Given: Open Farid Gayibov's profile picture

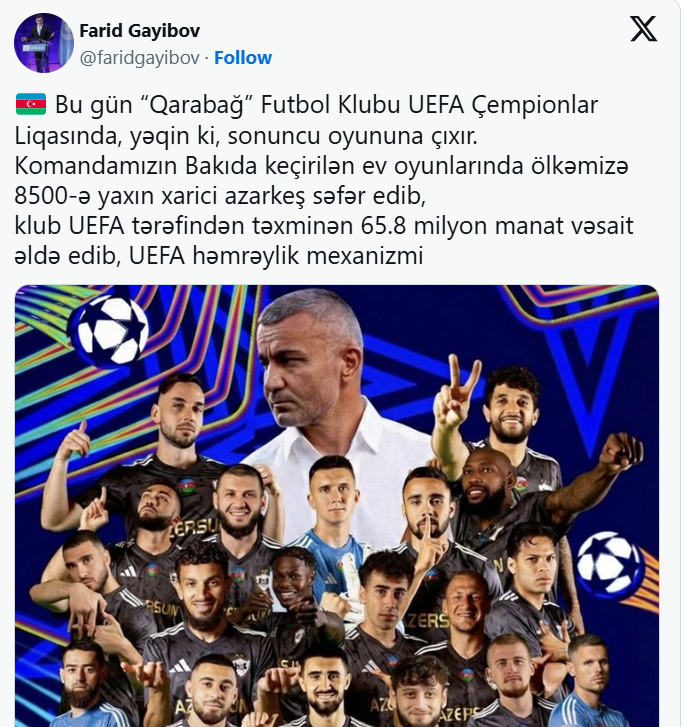Looking at the screenshot, I should [44, 43].
